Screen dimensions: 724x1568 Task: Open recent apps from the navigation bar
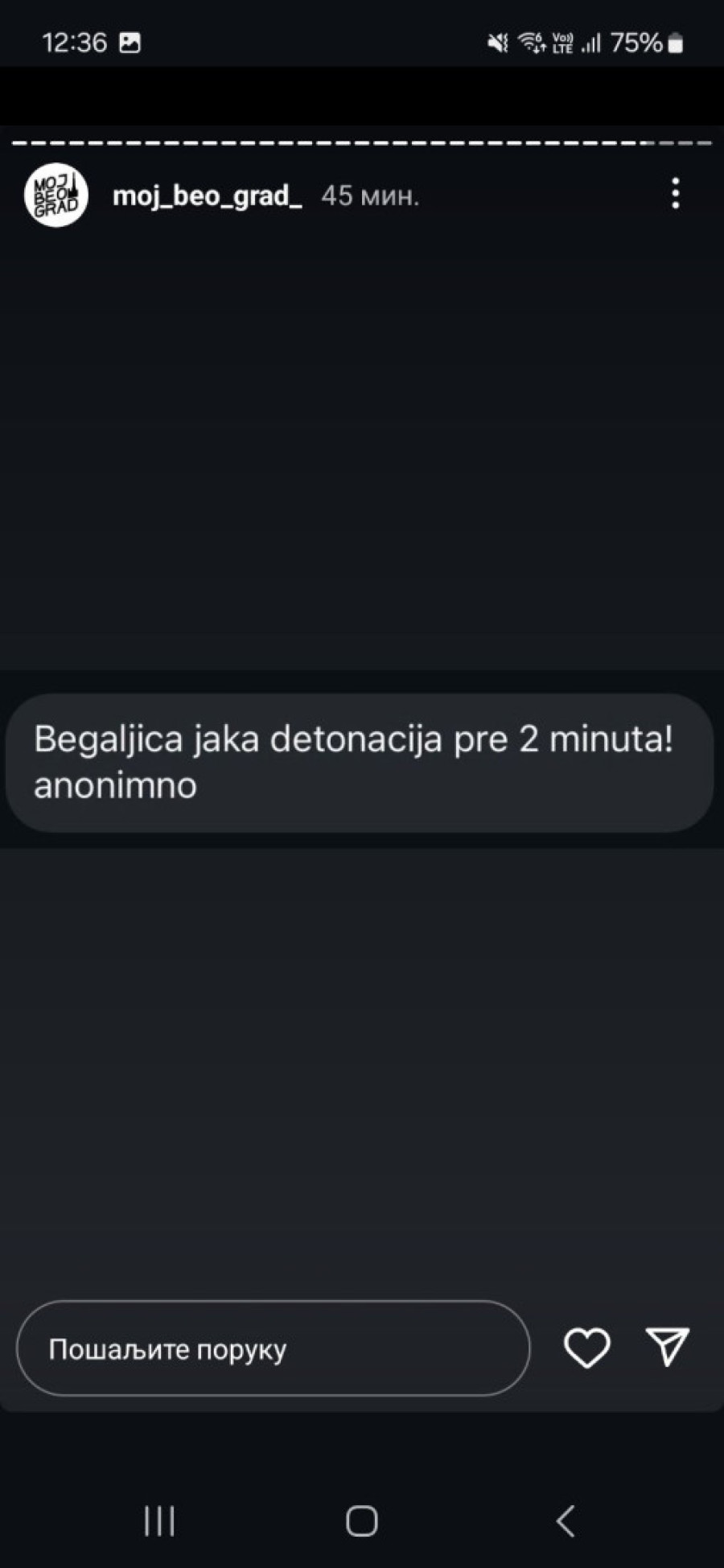pos(159,1521)
